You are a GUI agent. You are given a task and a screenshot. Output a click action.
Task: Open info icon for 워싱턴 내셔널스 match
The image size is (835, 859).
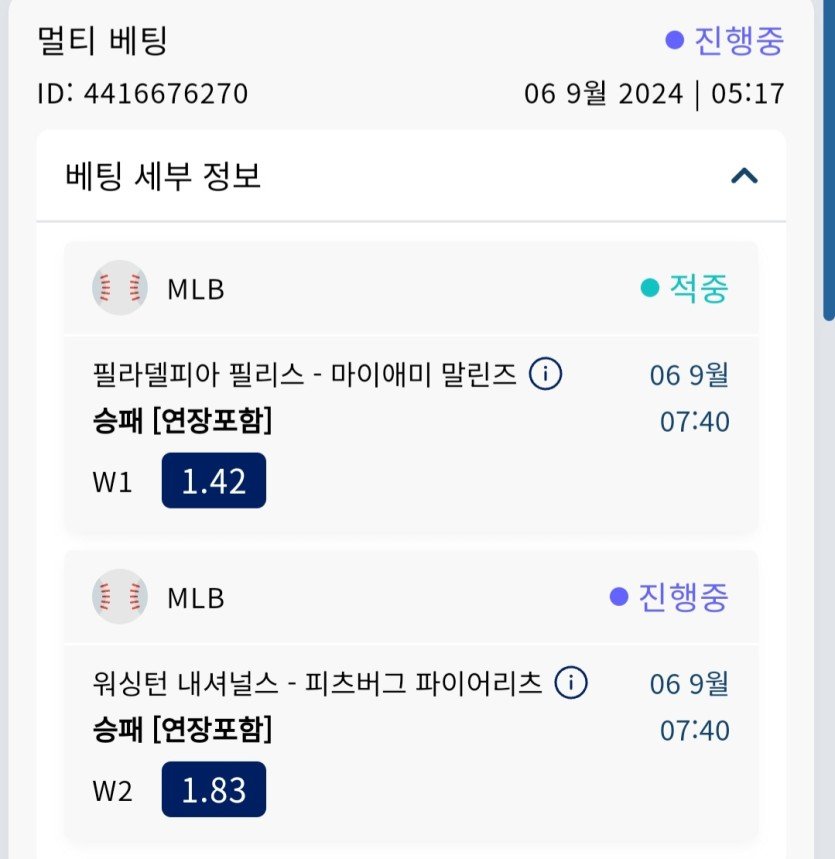pyautogui.click(x=571, y=684)
